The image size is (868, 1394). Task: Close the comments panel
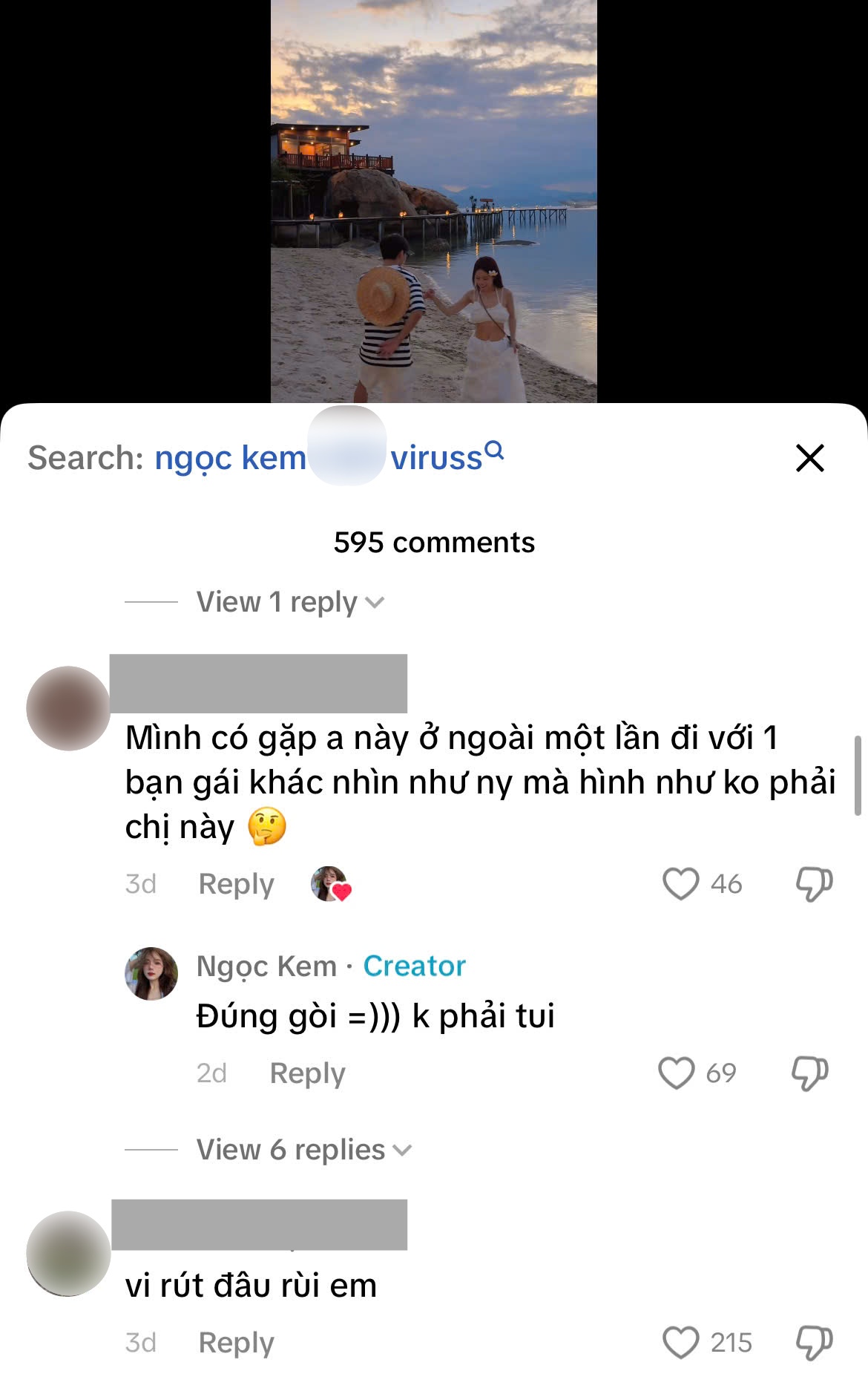coord(809,458)
